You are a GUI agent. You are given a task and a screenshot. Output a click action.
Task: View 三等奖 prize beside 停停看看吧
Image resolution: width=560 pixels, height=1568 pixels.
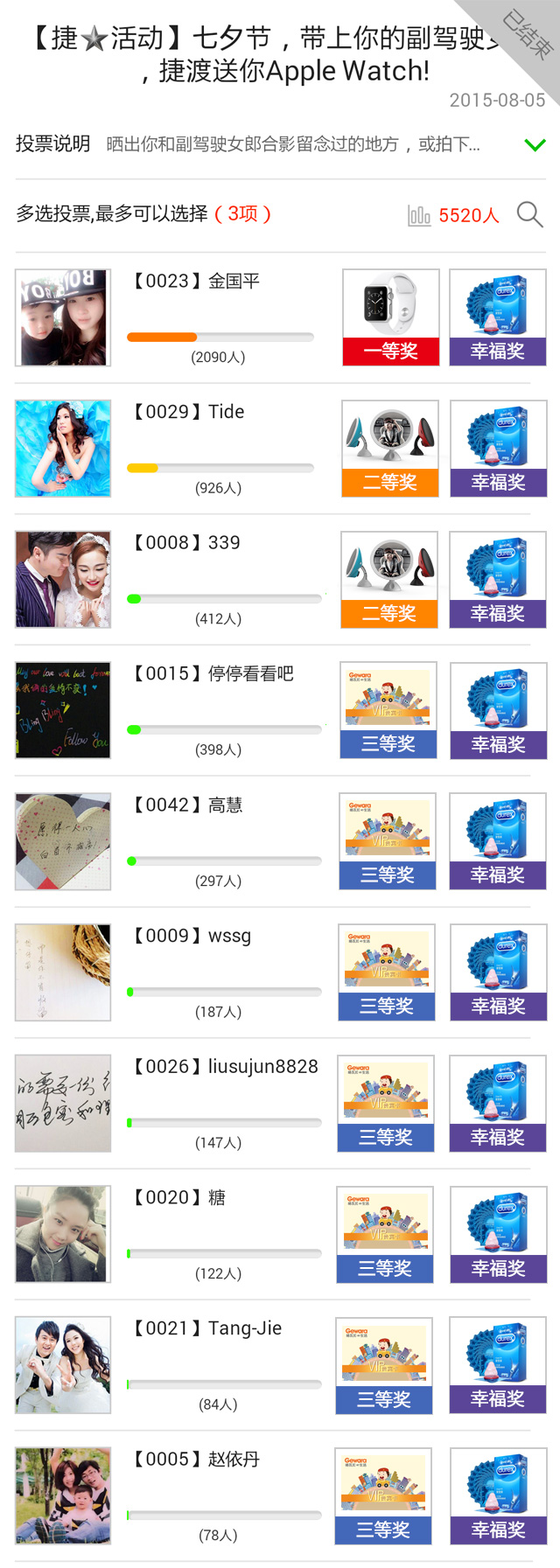(x=388, y=709)
